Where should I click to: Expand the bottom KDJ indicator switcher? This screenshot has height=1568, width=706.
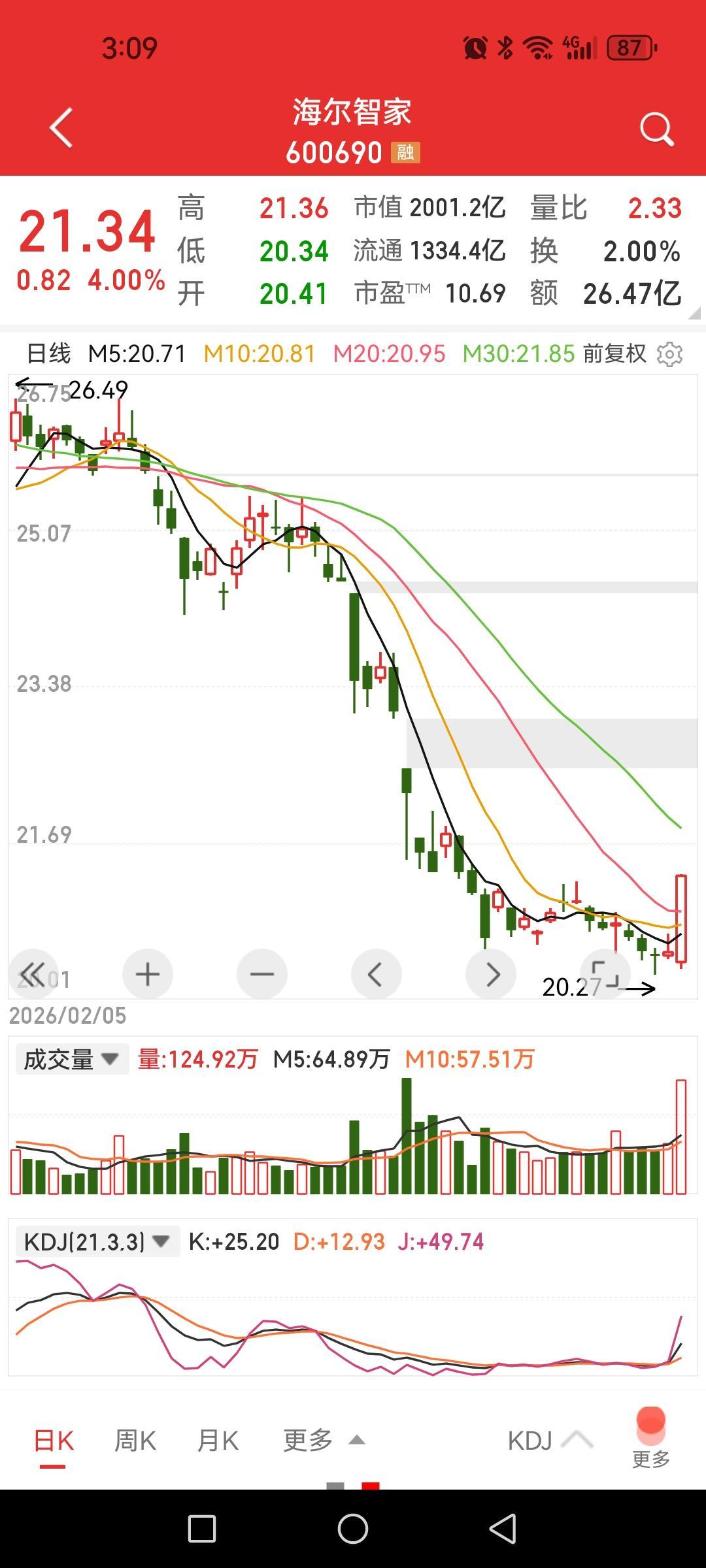(x=549, y=1441)
